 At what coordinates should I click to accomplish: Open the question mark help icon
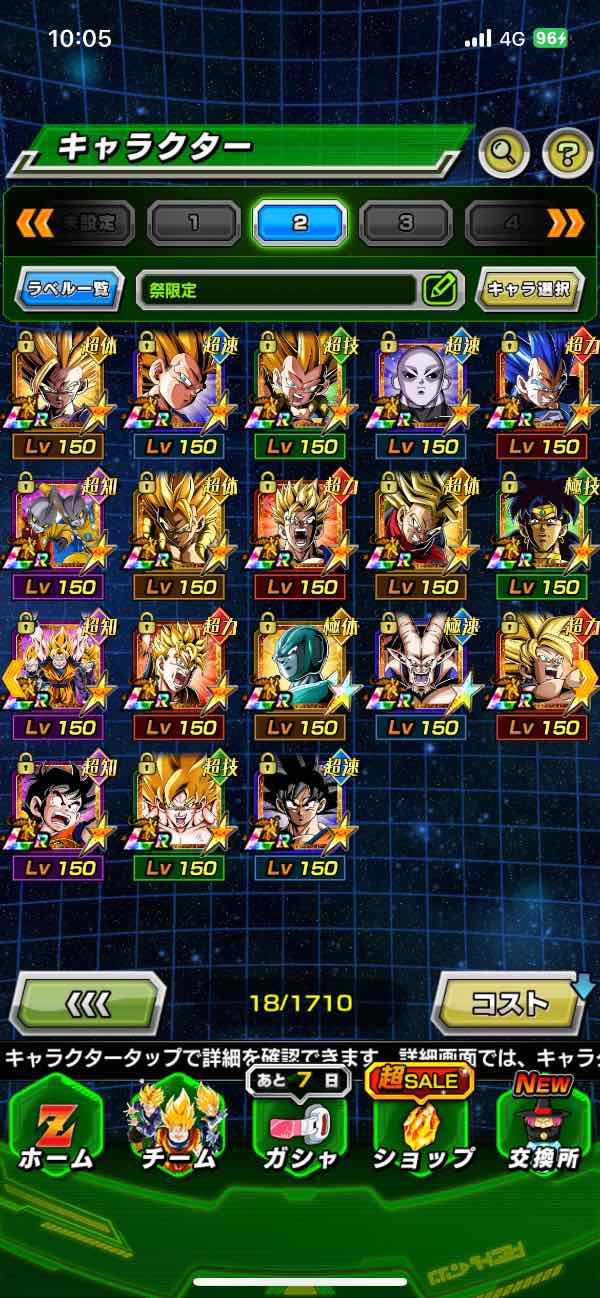(567, 153)
